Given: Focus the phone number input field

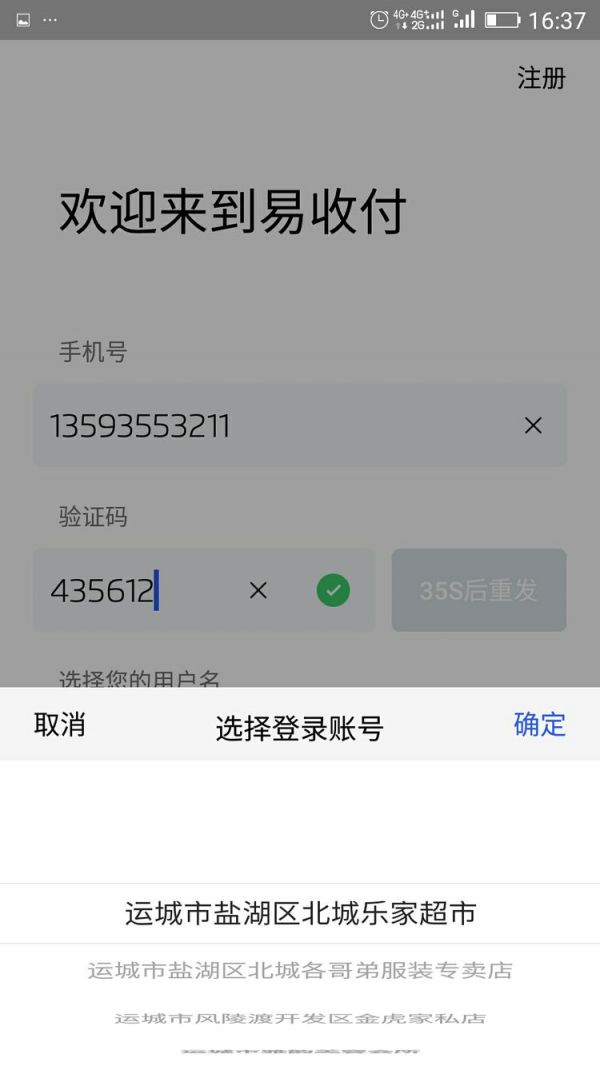Looking at the screenshot, I should pos(270,426).
